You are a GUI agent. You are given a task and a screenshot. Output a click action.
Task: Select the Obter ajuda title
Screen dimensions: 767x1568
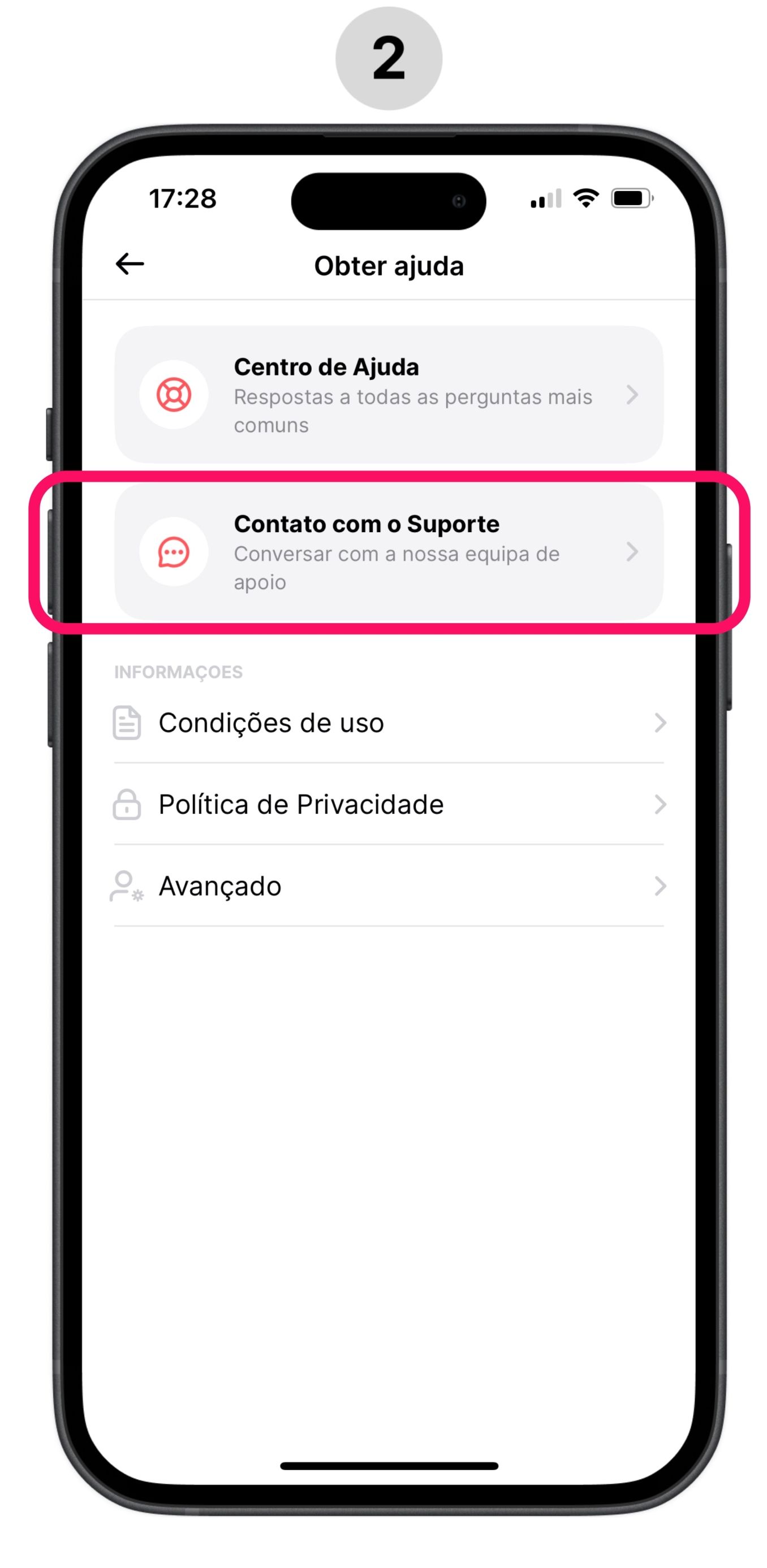coord(389,265)
